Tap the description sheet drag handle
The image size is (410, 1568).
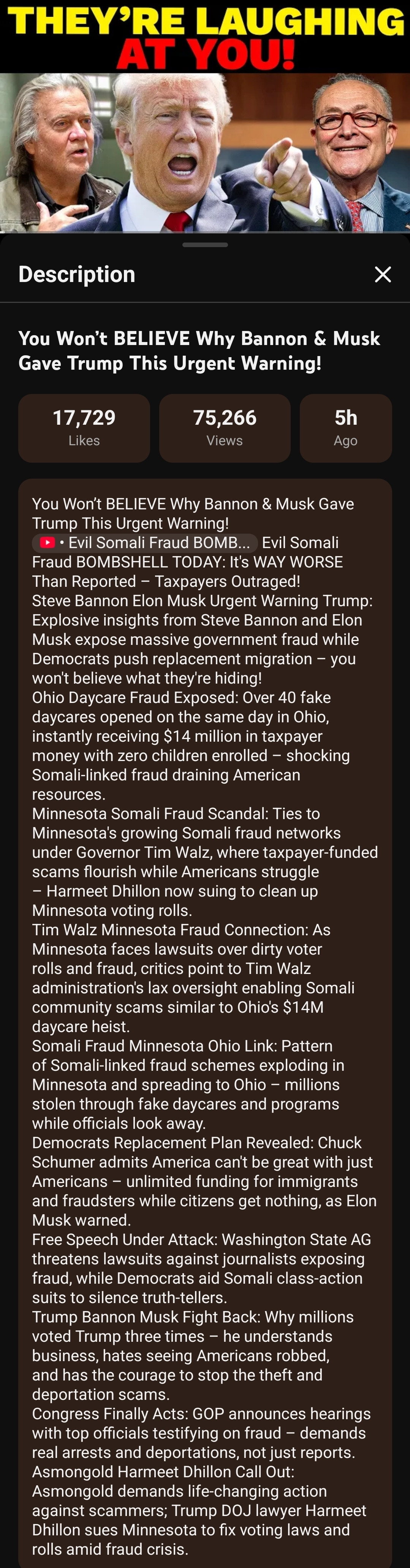(x=205, y=245)
